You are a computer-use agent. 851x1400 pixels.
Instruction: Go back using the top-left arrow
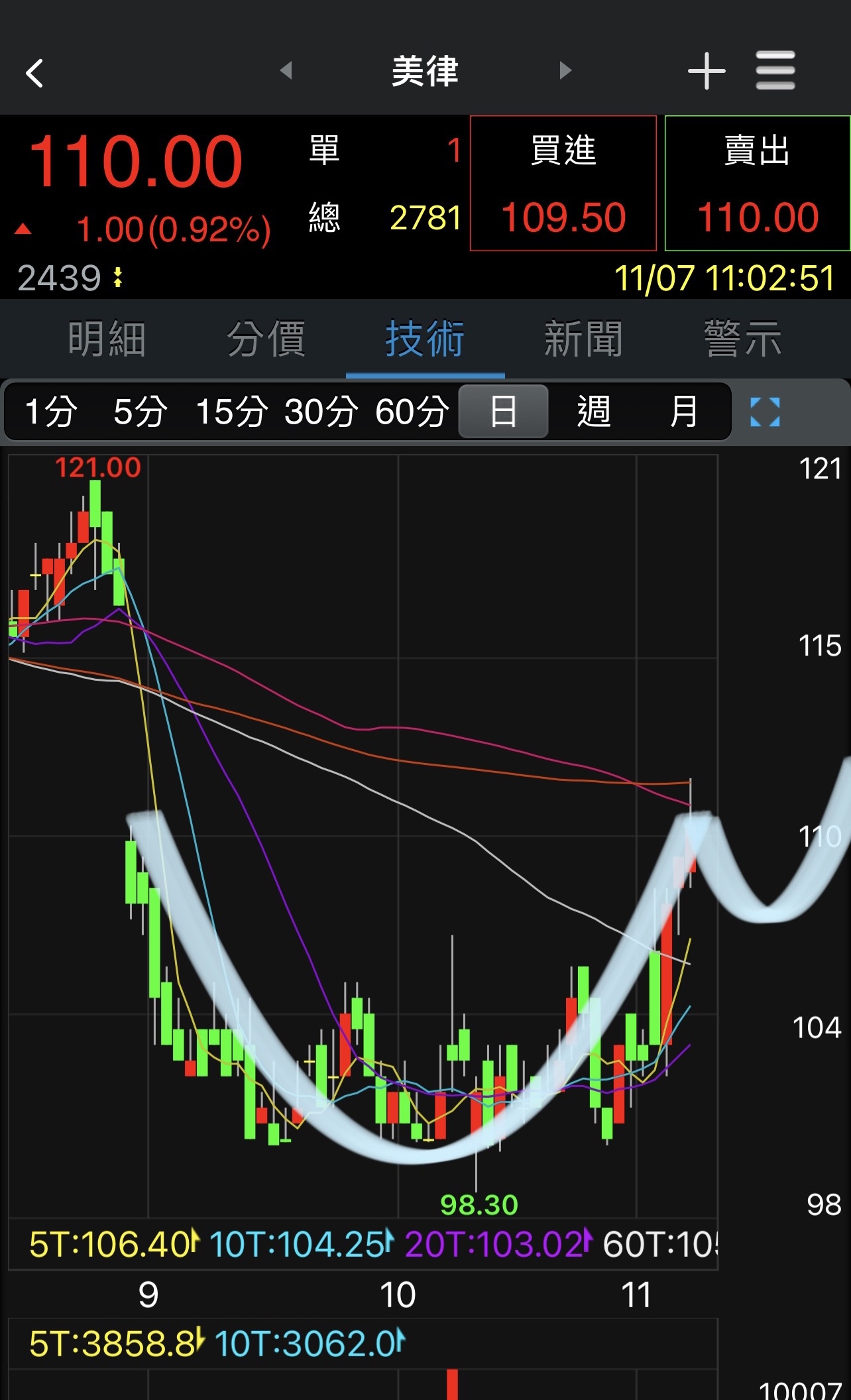click(34, 72)
